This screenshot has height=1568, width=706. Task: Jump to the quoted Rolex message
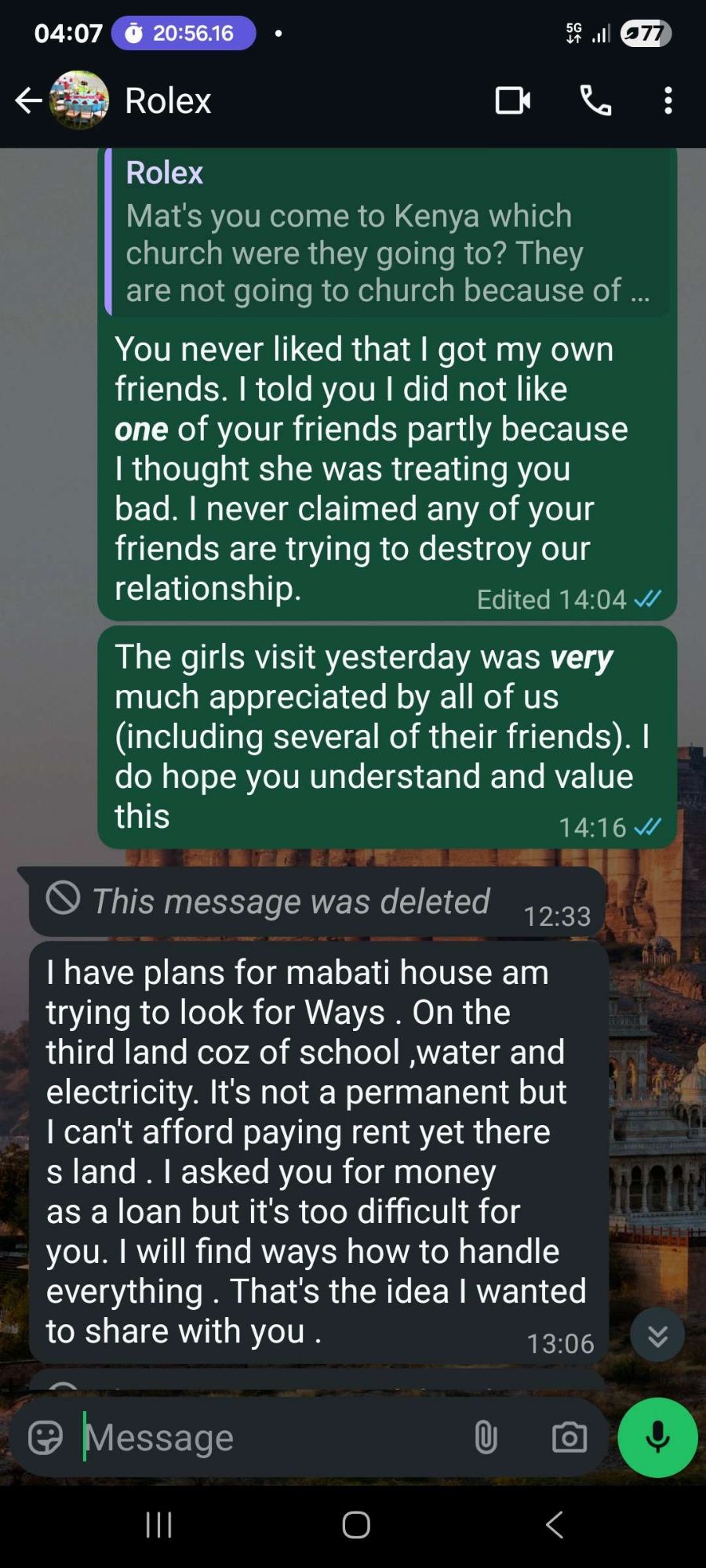click(x=388, y=232)
